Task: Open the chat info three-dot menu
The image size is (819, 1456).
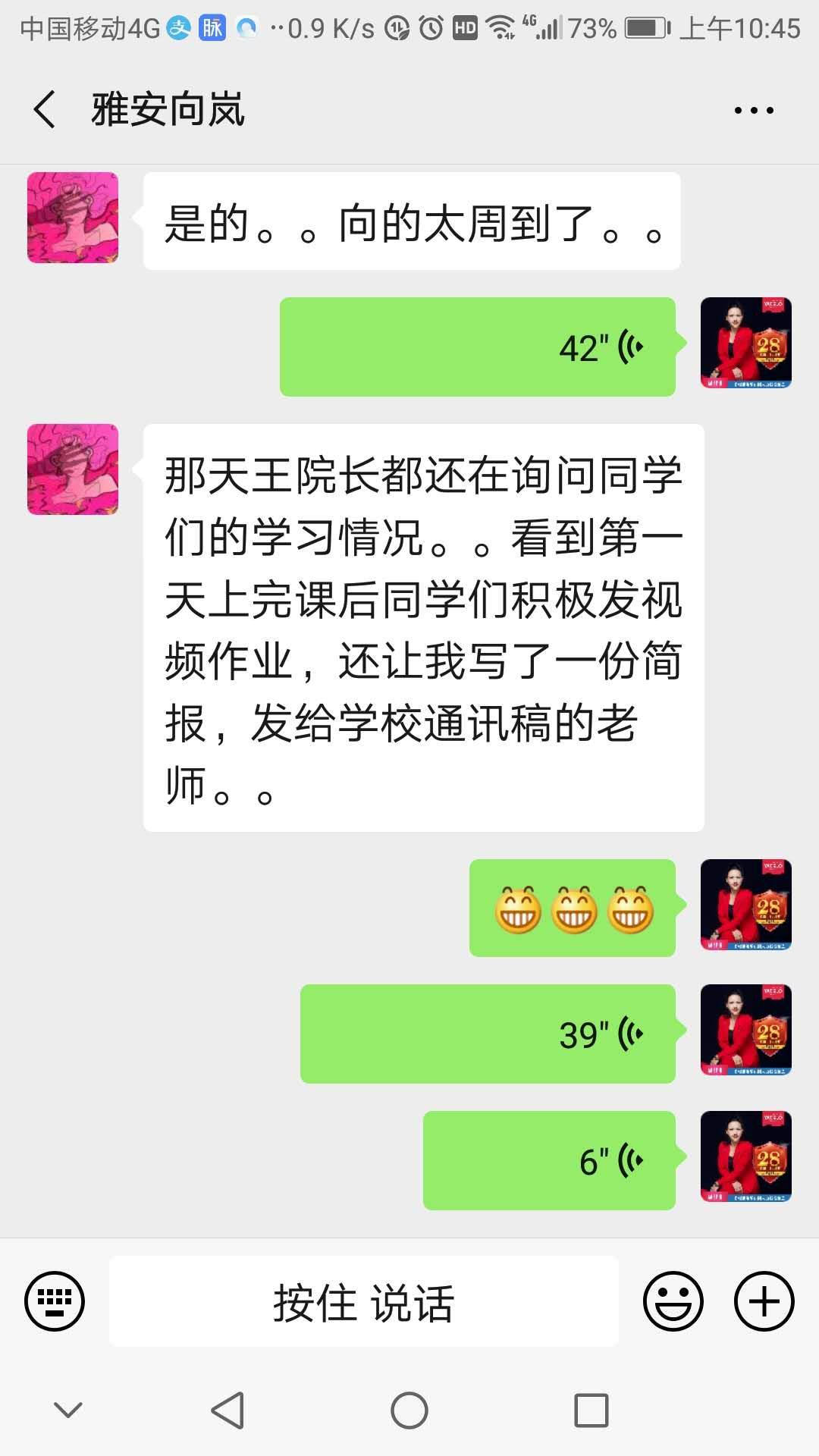Action: coord(753,111)
